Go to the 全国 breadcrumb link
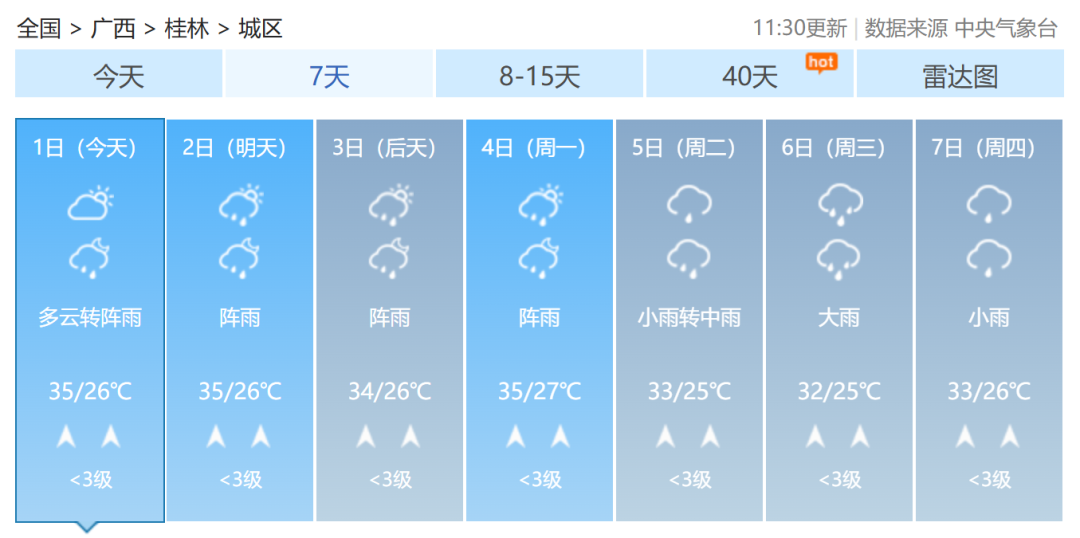This screenshot has width=1080, height=538. [x=39, y=28]
